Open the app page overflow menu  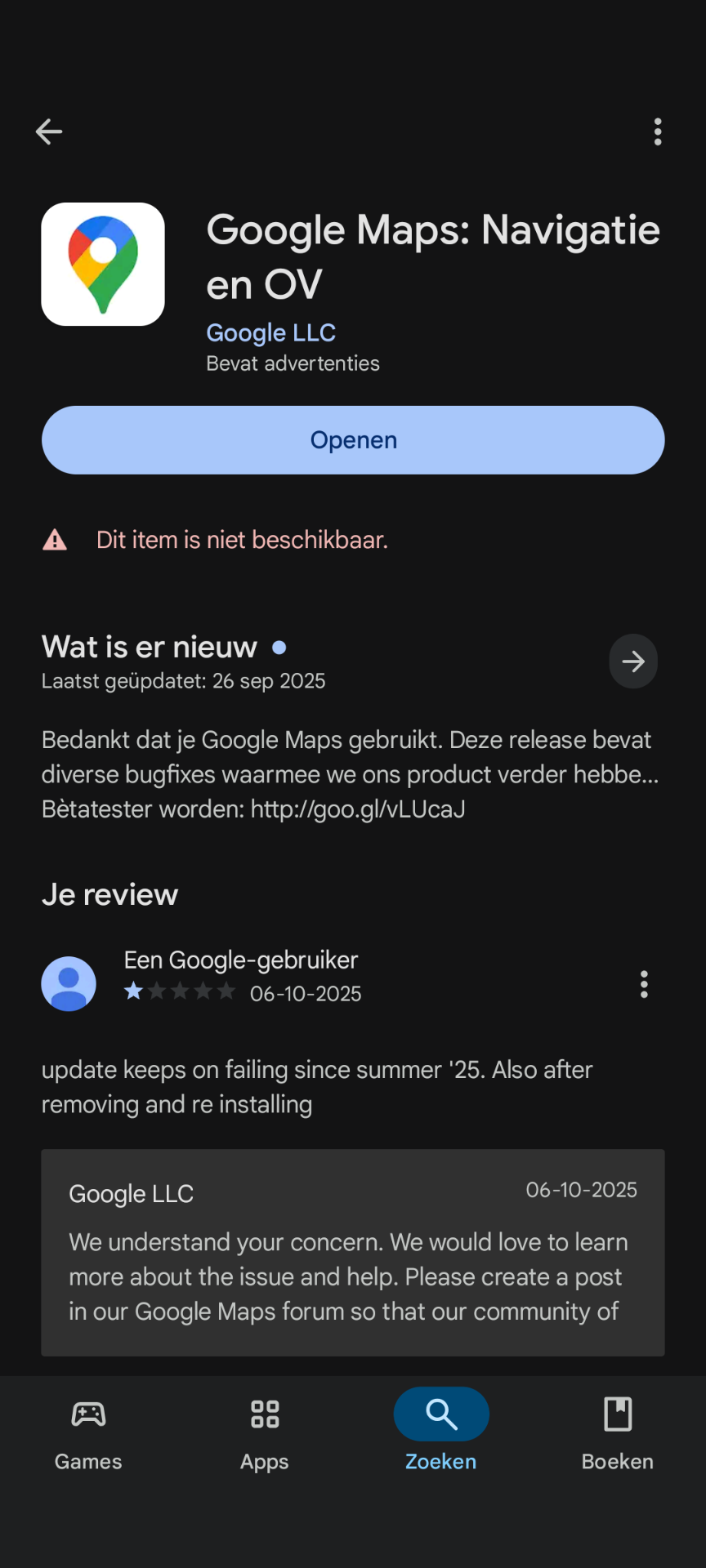tap(658, 131)
